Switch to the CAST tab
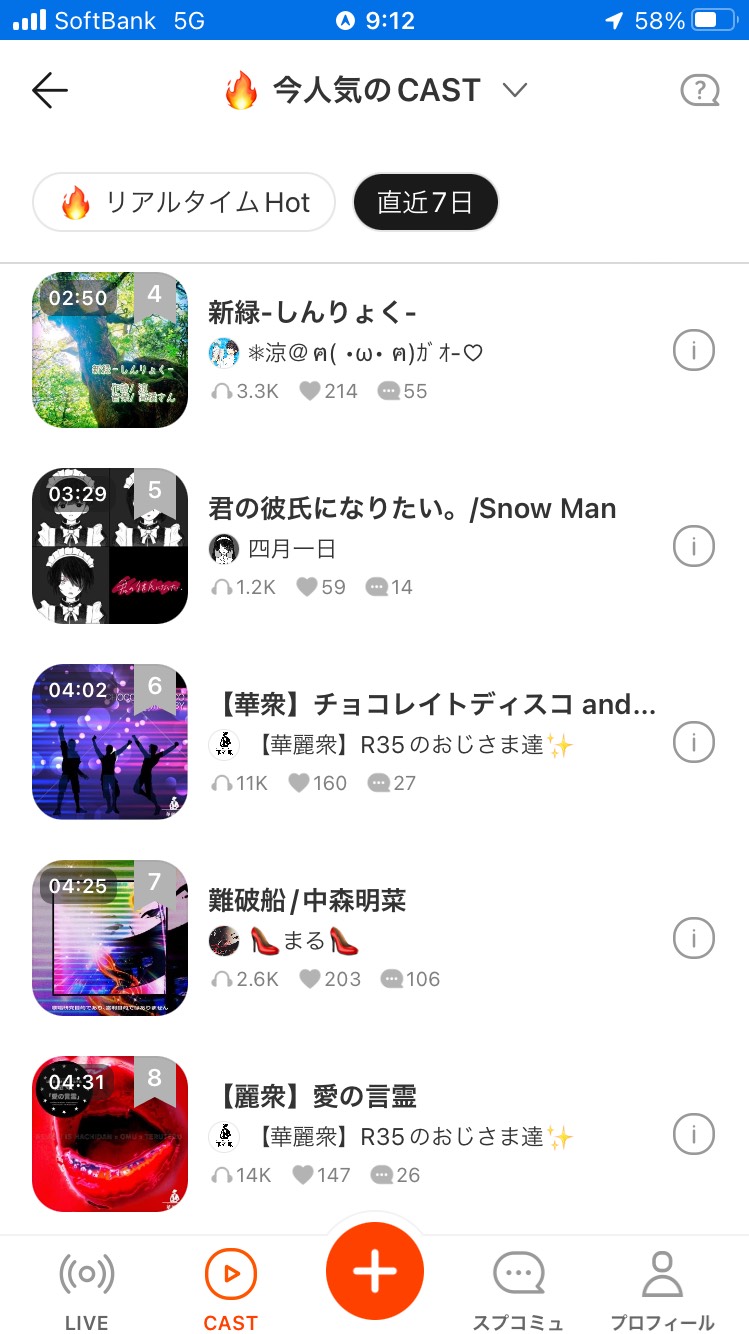749x1334 pixels. [231, 1290]
